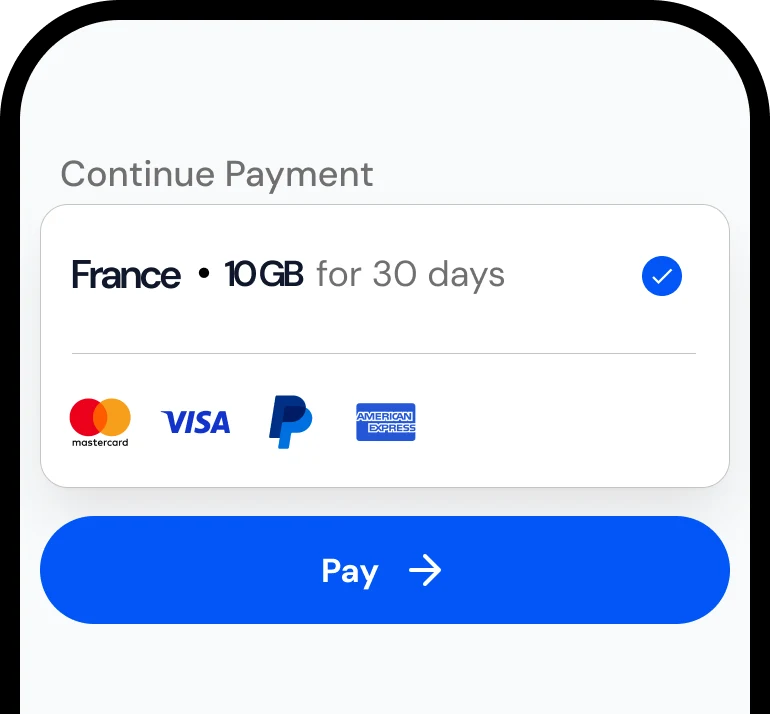770x714 pixels.
Task: Tap the Pay button to proceed
Action: click(x=384, y=570)
